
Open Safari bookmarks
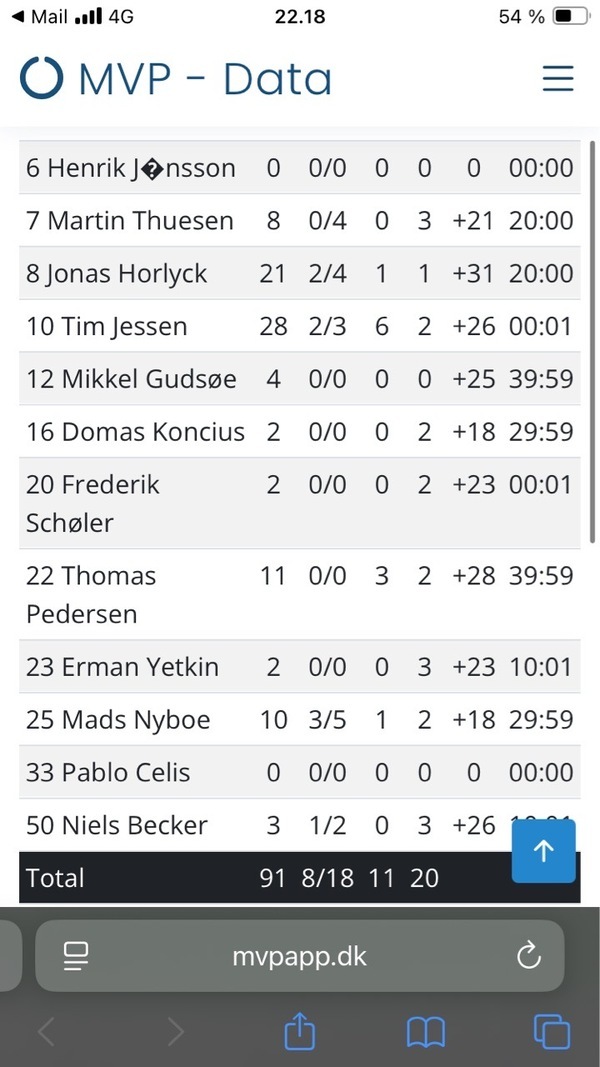point(426,1032)
